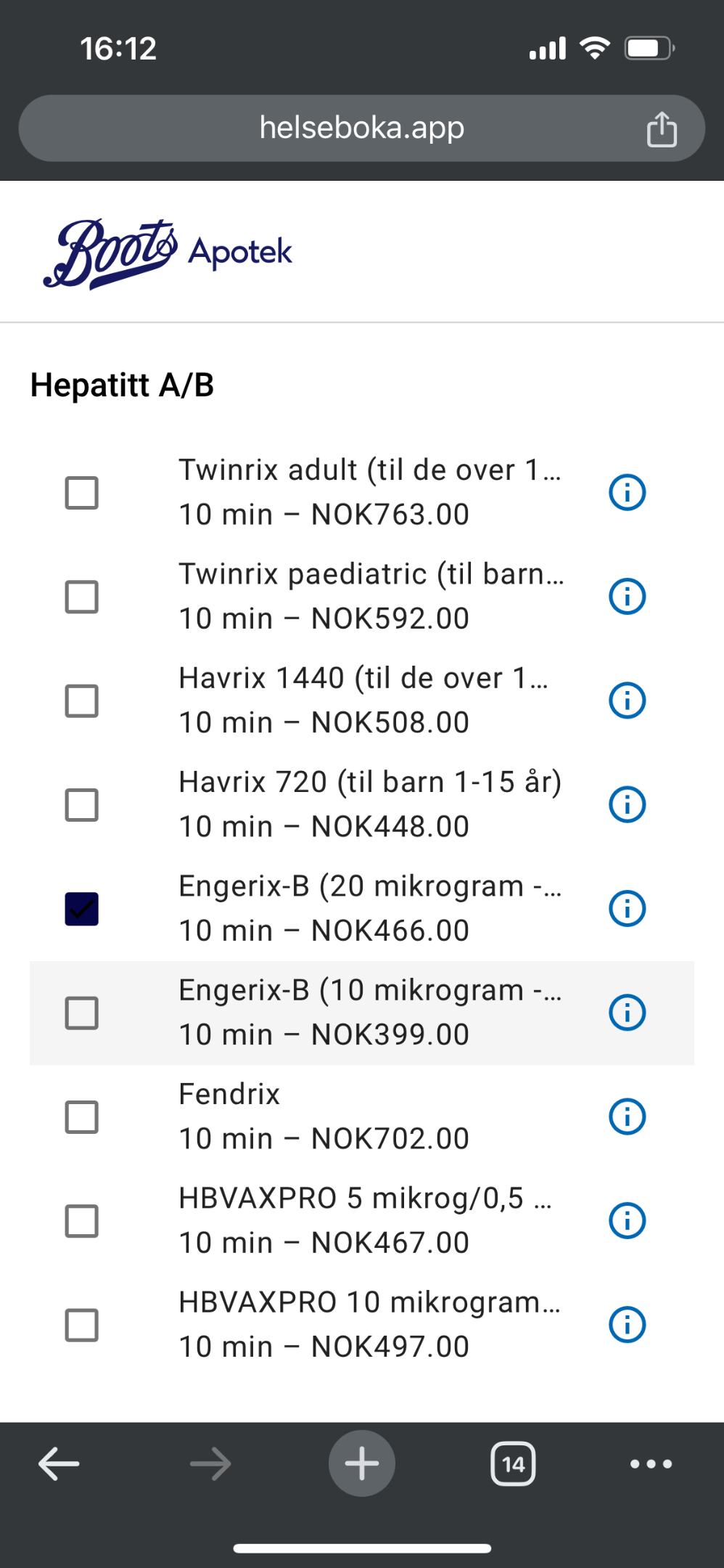Screen dimensions: 724x1568
Task: Tick the Havrix 1440 checkbox
Action: [82, 701]
